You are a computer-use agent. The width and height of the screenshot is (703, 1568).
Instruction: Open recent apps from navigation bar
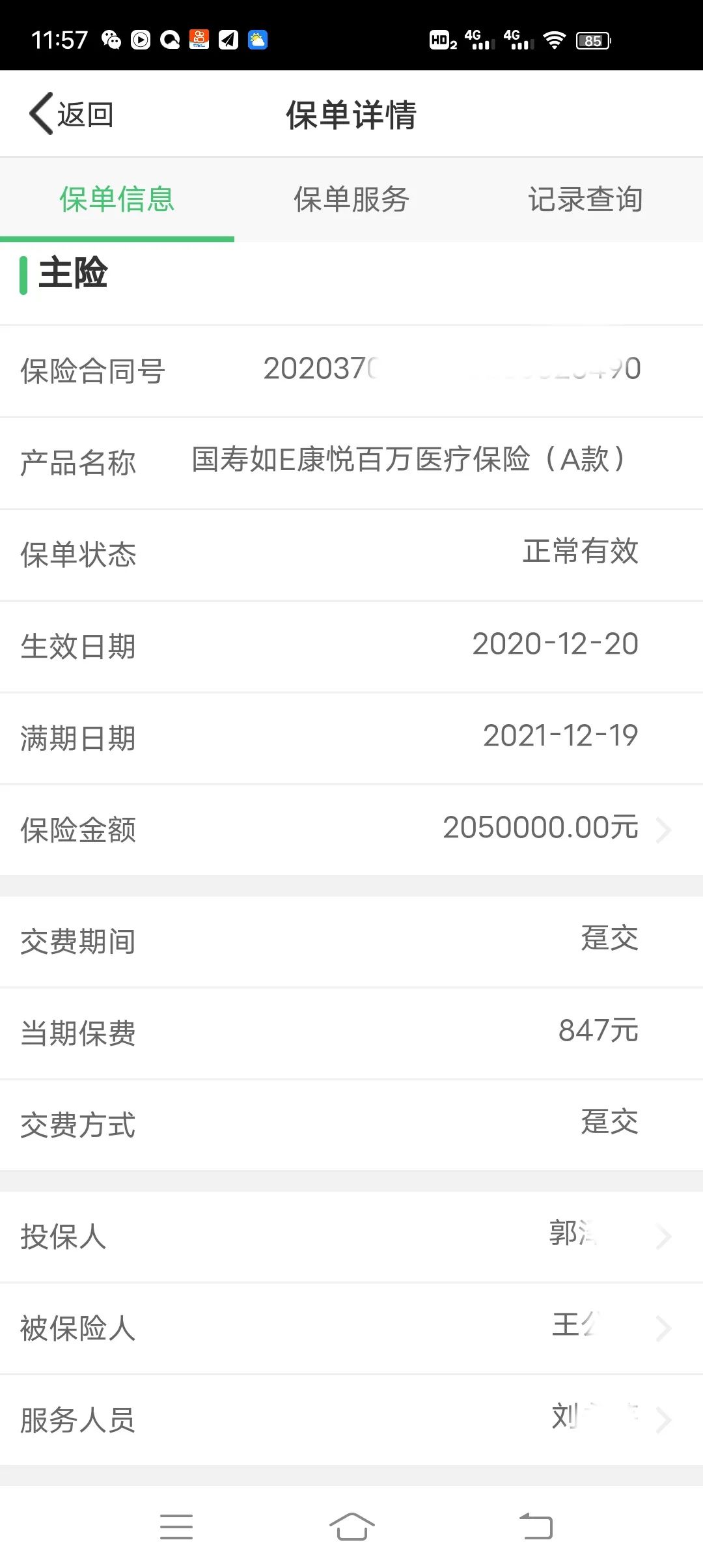pos(176,1526)
